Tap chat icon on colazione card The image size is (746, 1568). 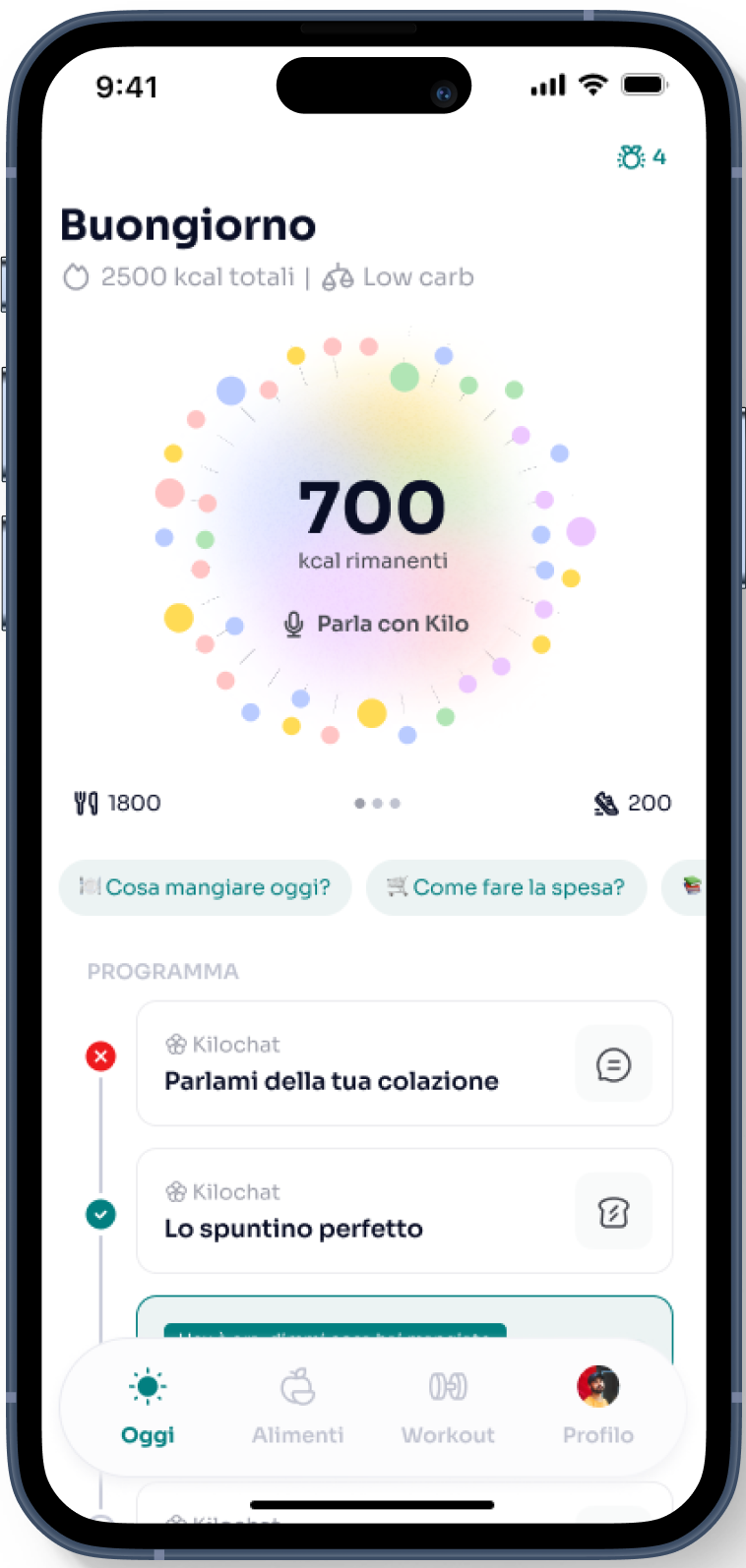point(613,1064)
